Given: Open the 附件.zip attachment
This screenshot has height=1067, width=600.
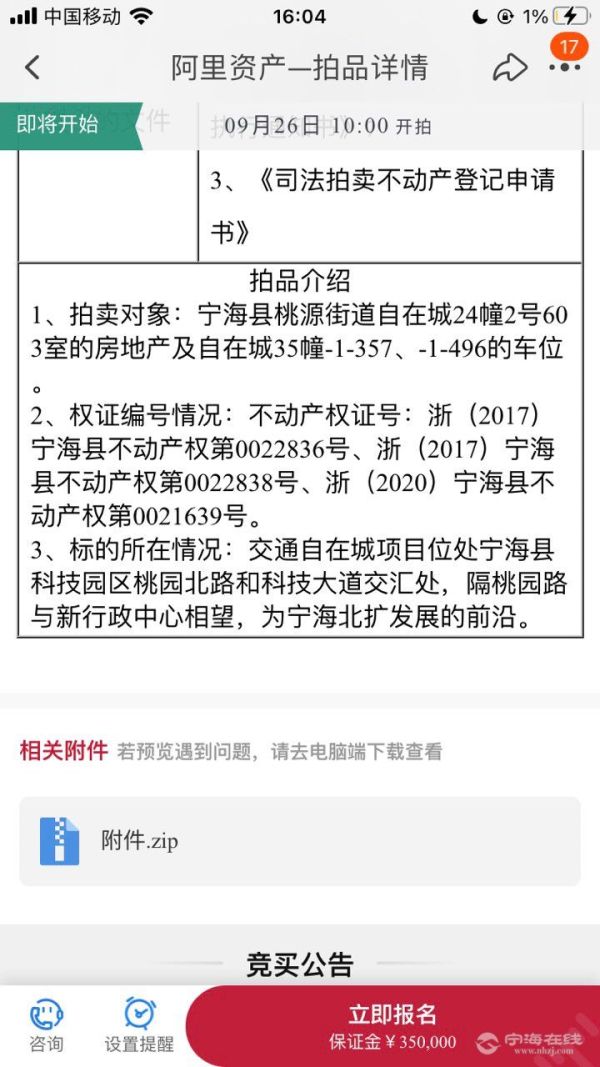Looking at the screenshot, I should (300, 841).
